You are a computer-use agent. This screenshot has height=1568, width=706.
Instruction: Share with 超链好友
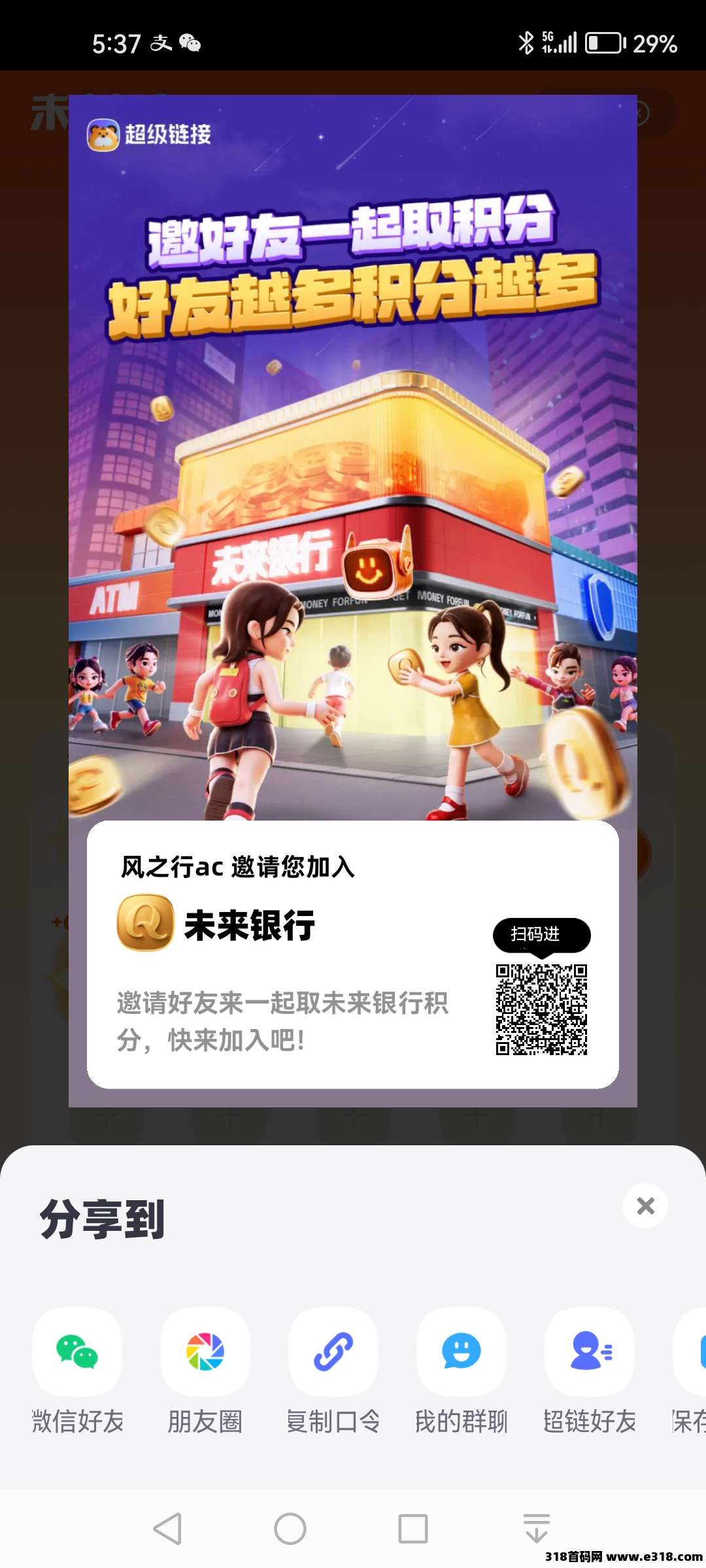click(x=590, y=1352)
